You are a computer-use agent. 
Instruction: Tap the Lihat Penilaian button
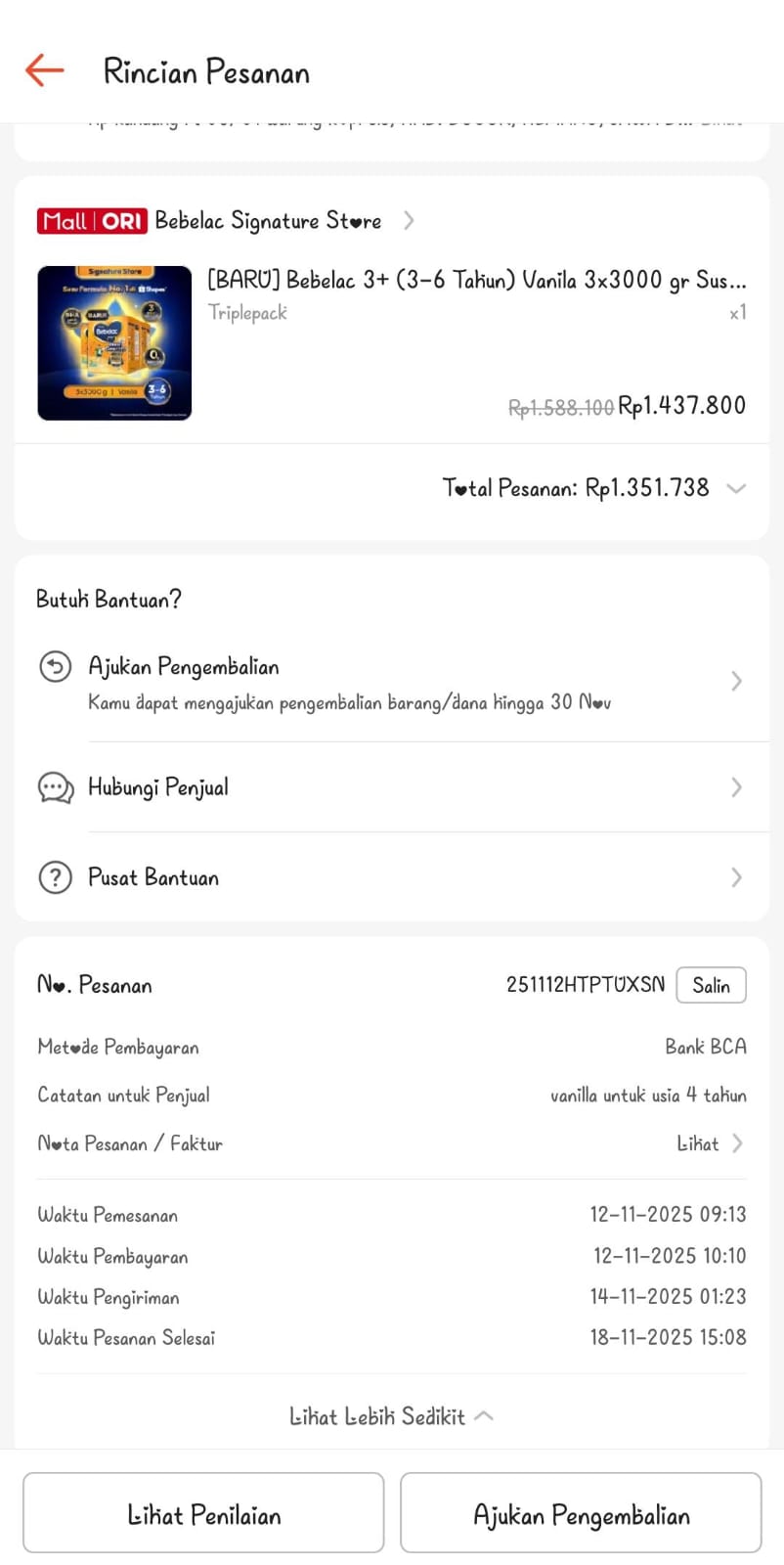click(203, 1513)
